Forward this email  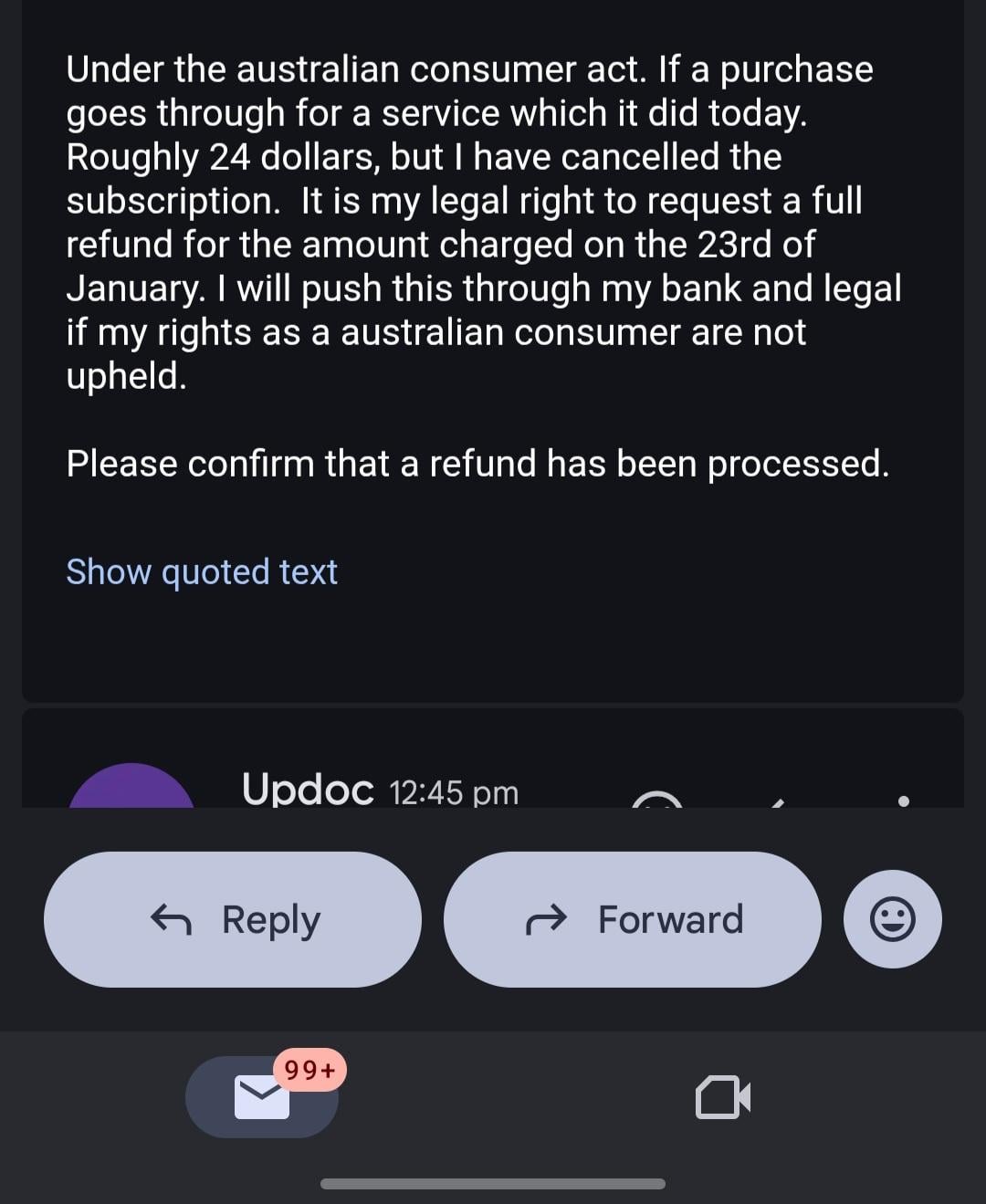click(632, 919)
